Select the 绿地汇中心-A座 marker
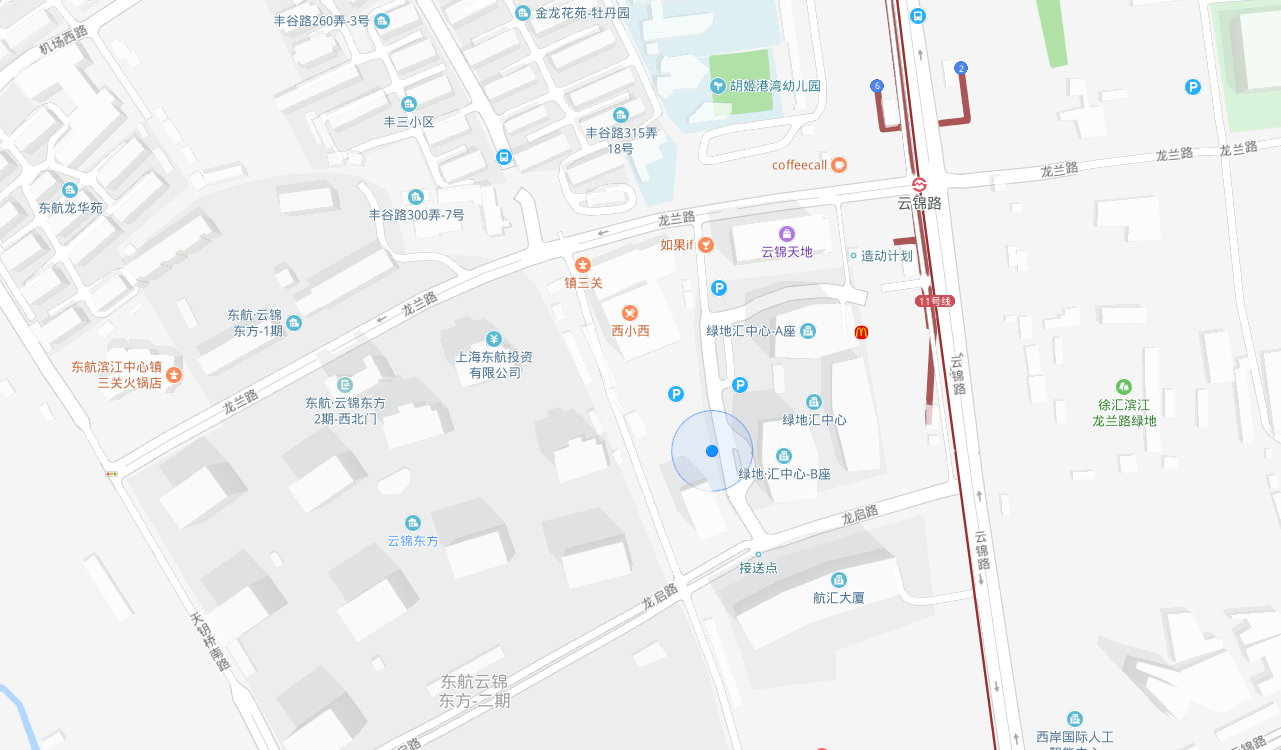 808,331
